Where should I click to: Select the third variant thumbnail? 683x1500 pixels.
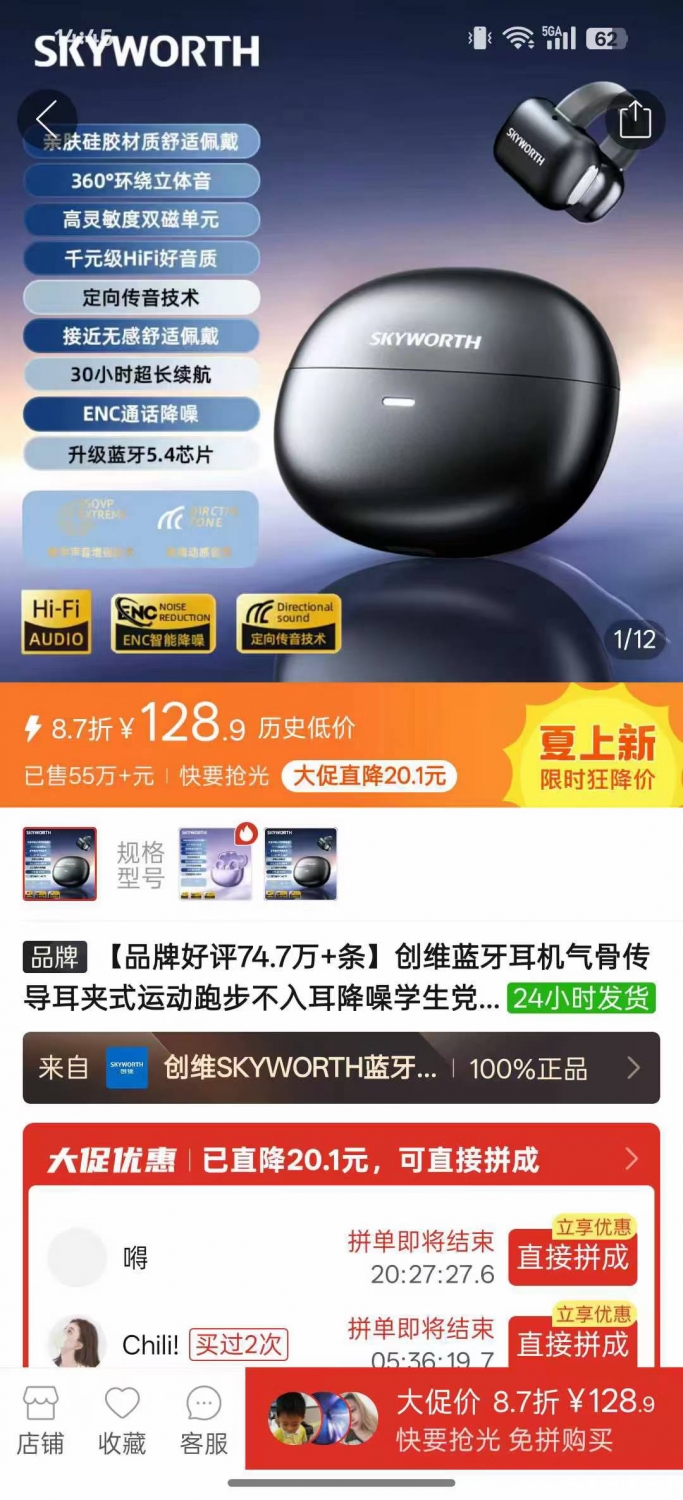pyautogui.click(x=301, y=864)
